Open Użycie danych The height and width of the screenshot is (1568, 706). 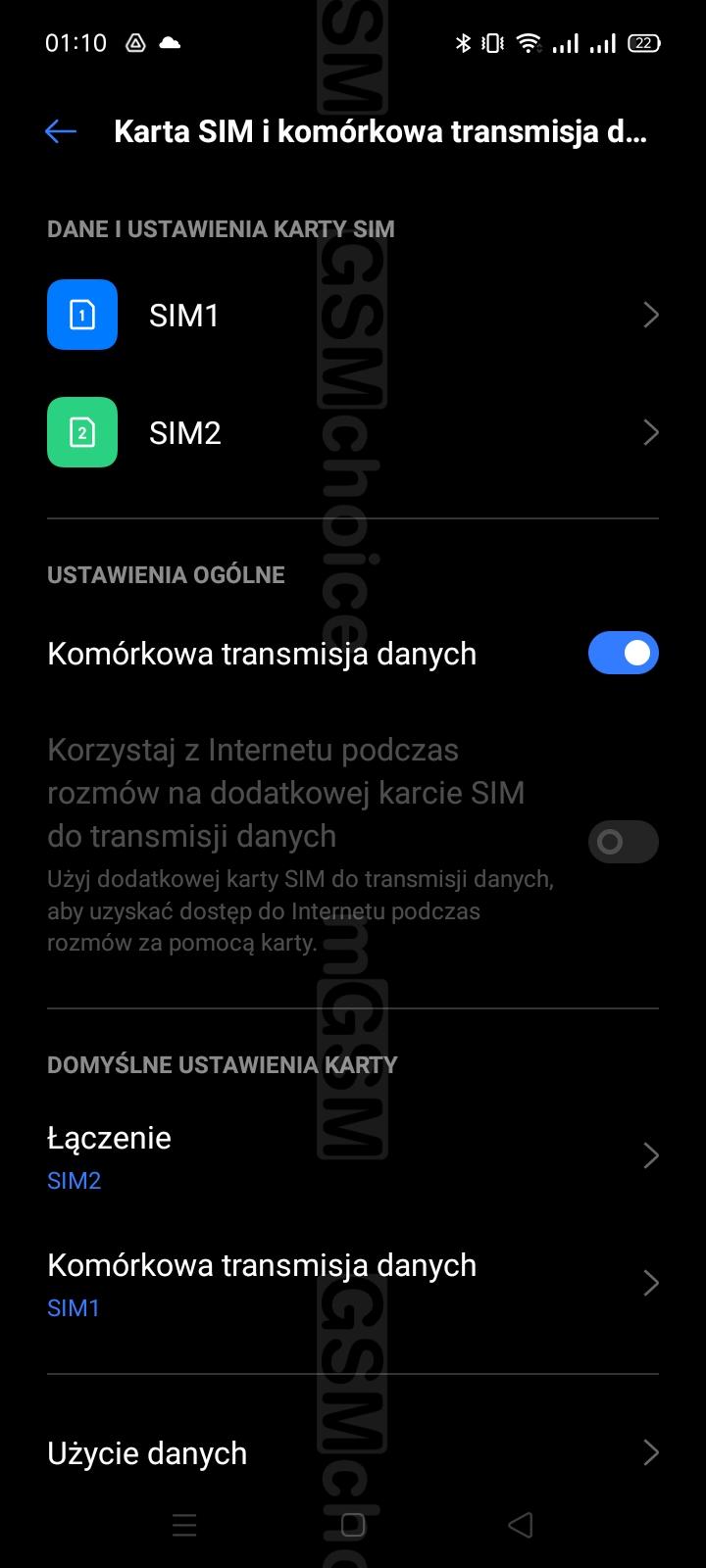(353, 1452)
